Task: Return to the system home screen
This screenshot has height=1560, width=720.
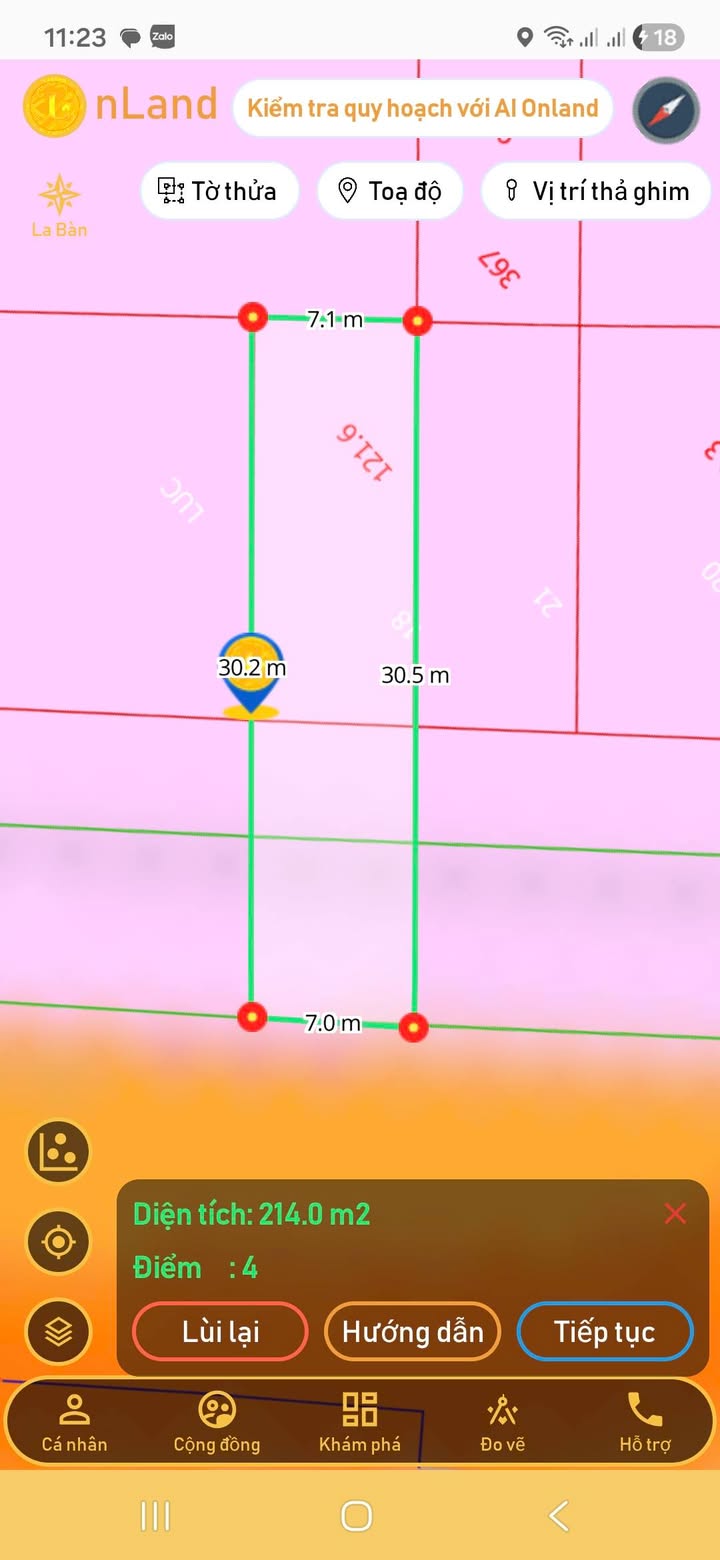Action: tap(357, 1516)
